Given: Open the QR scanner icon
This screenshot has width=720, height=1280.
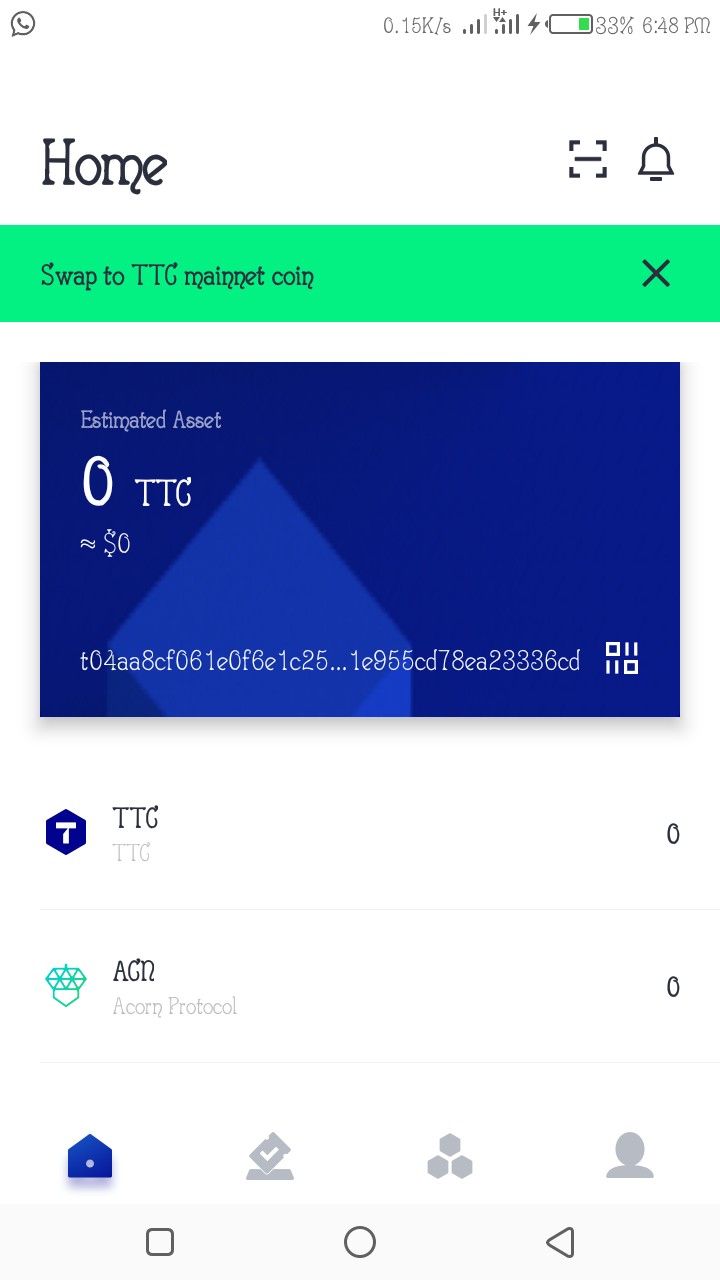Looking at the screenshot, I should [x=588, y=160].
